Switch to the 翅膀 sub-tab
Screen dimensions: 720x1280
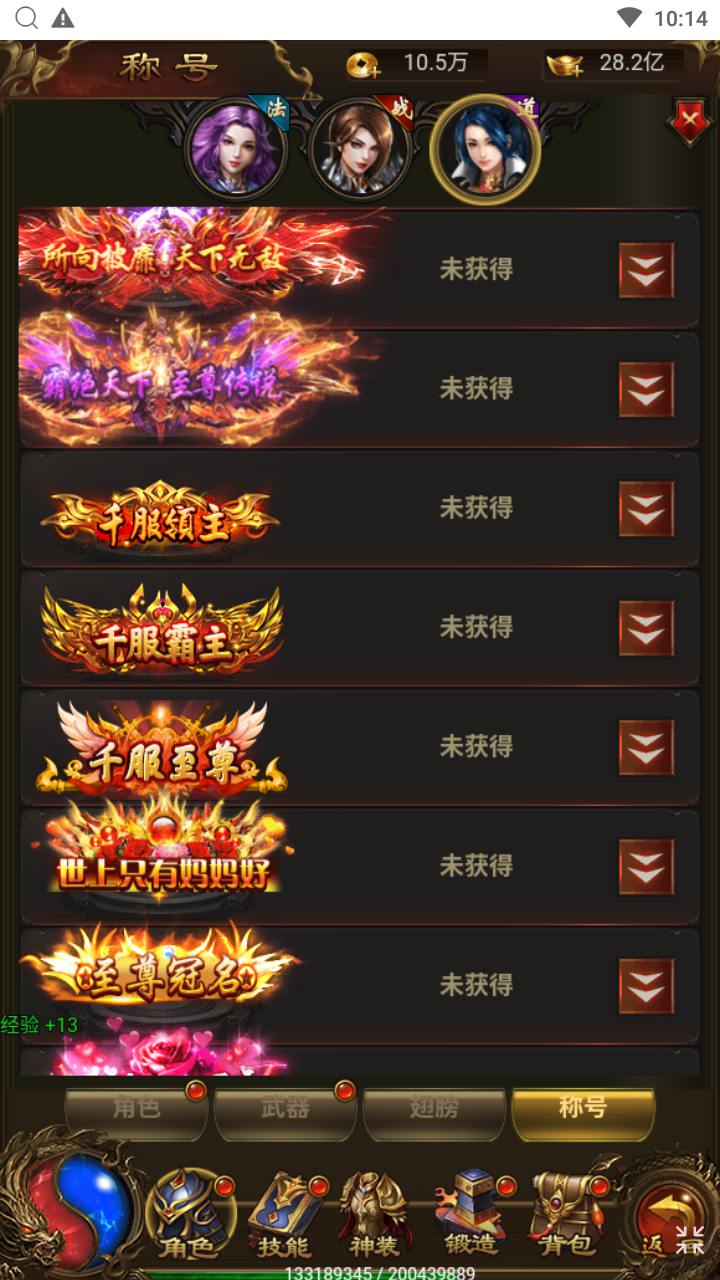[x=434, y=1110]
